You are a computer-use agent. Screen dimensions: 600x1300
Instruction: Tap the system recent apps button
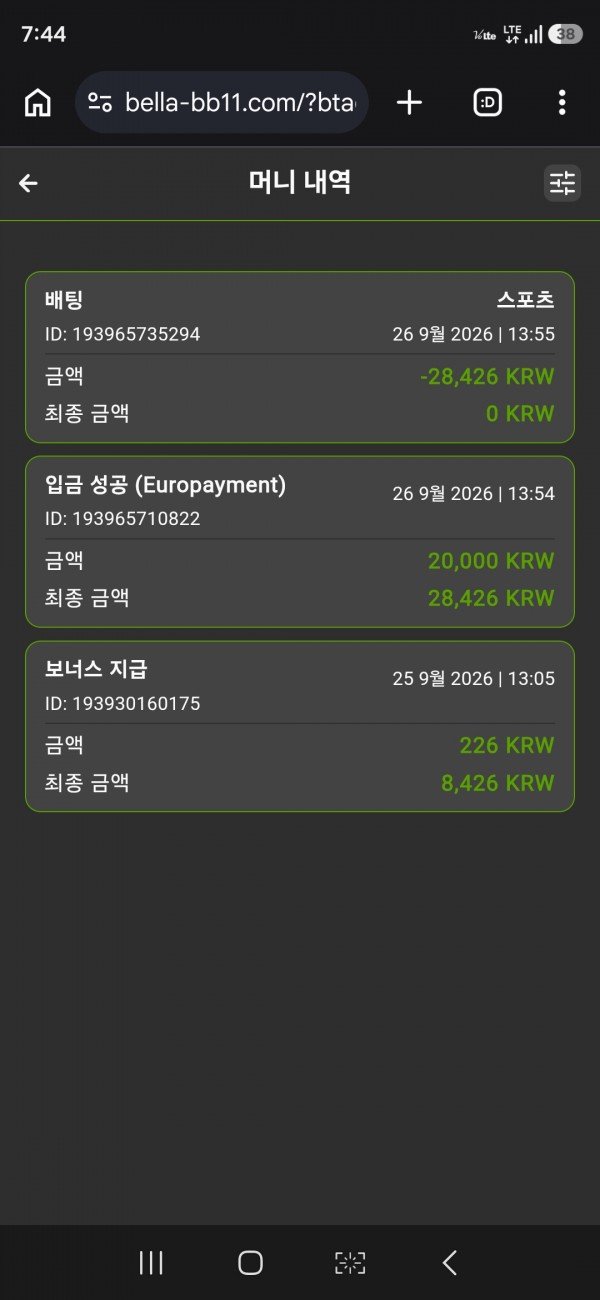151,1263
